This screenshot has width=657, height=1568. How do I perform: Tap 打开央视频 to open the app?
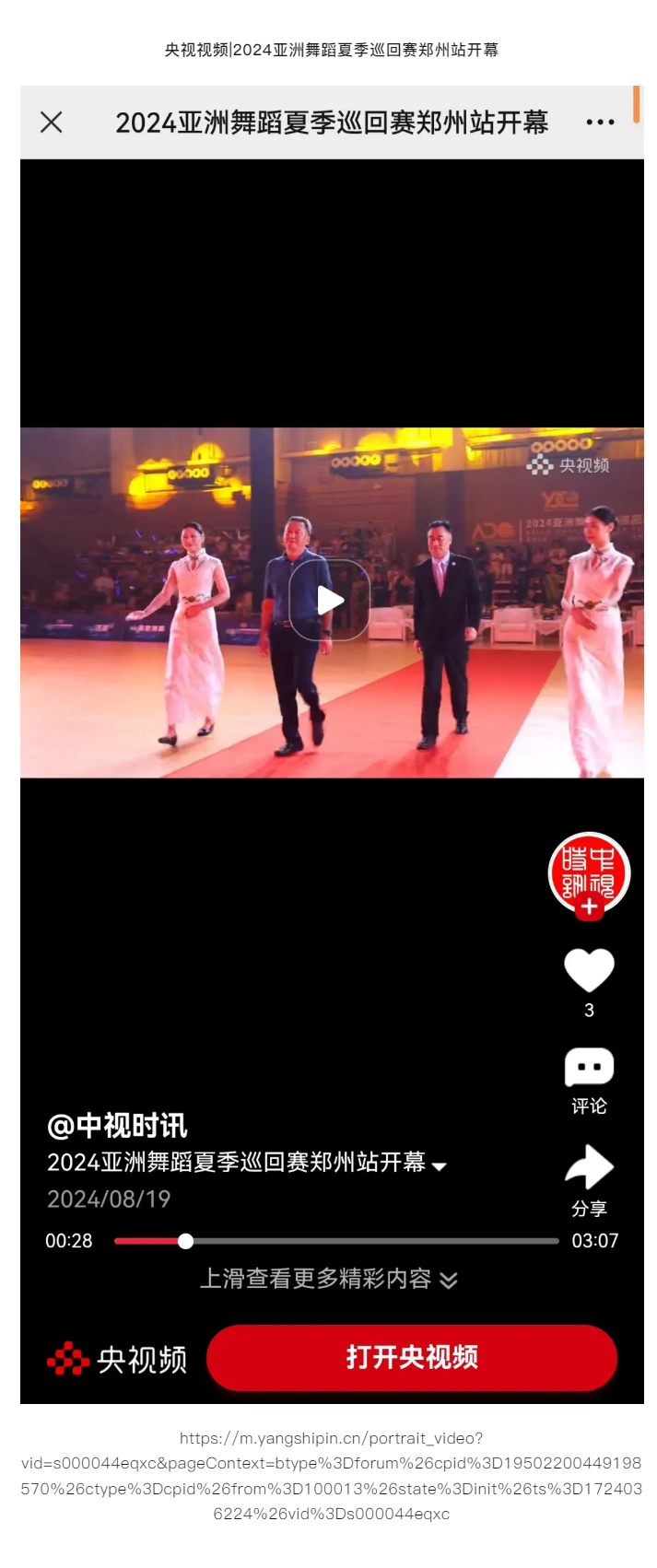pos(411,1357)
